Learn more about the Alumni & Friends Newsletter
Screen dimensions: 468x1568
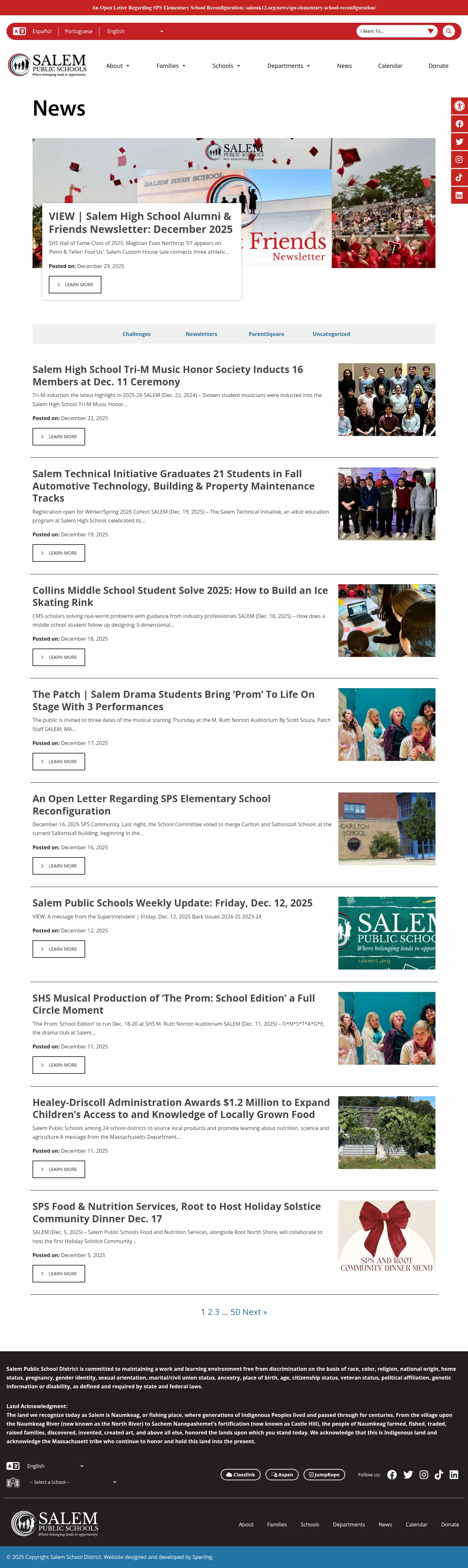click(75, 284)
